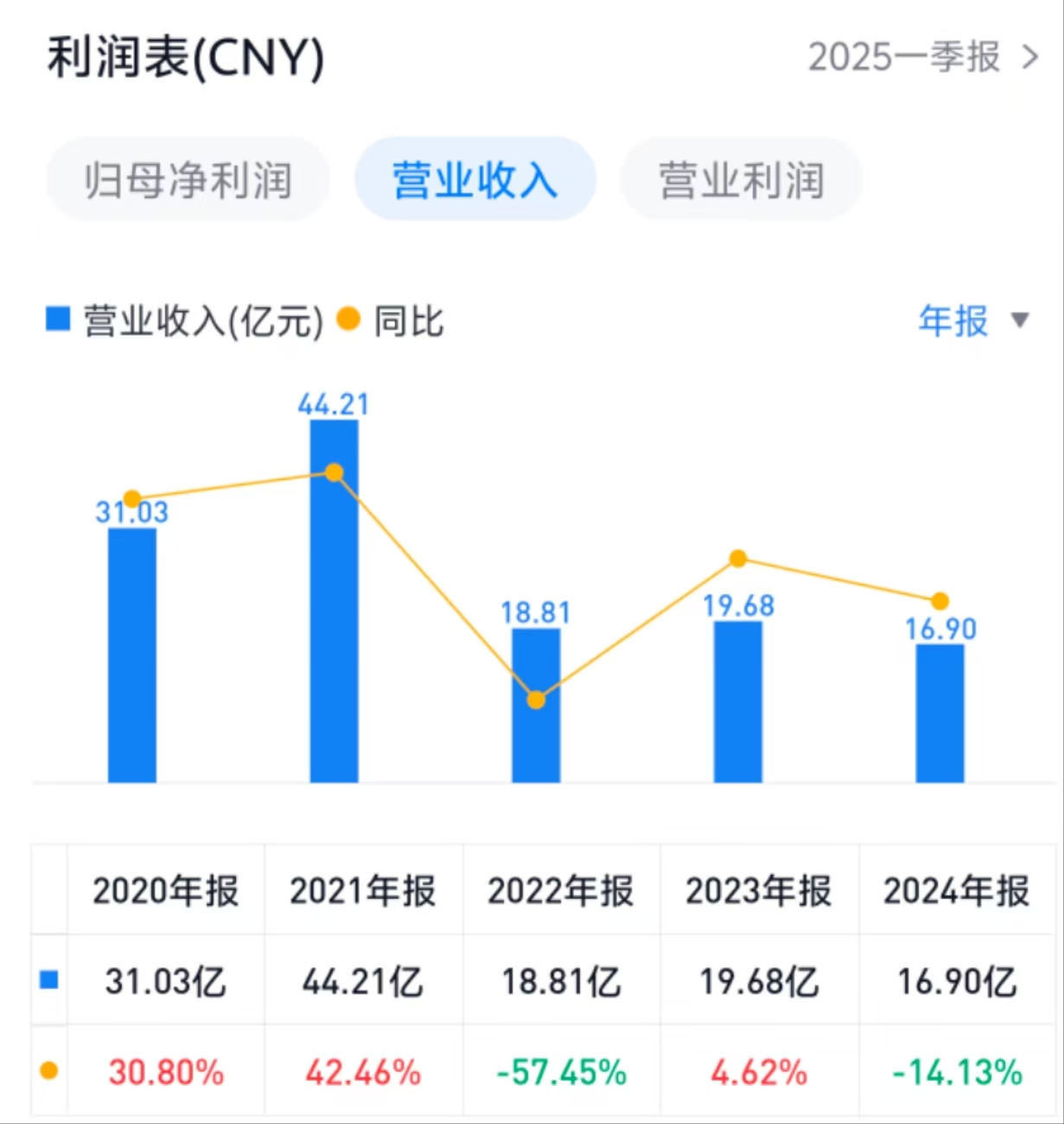Image resolution: width=1064 pixels, height=1124 pixels.
Task: Select the 营业收入 tab
Action: [475, 179]
